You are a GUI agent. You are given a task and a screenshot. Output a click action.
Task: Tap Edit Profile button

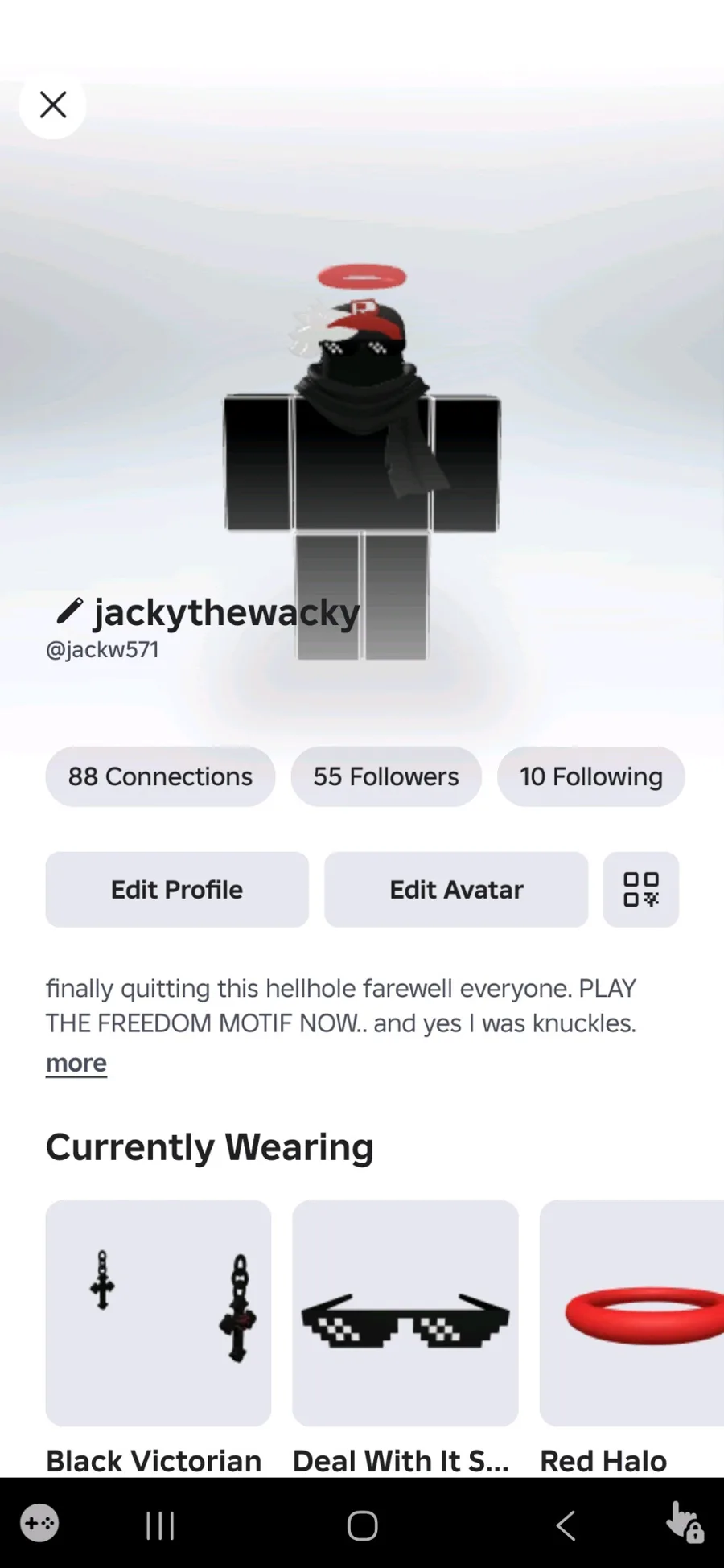(x=177, y=889)
